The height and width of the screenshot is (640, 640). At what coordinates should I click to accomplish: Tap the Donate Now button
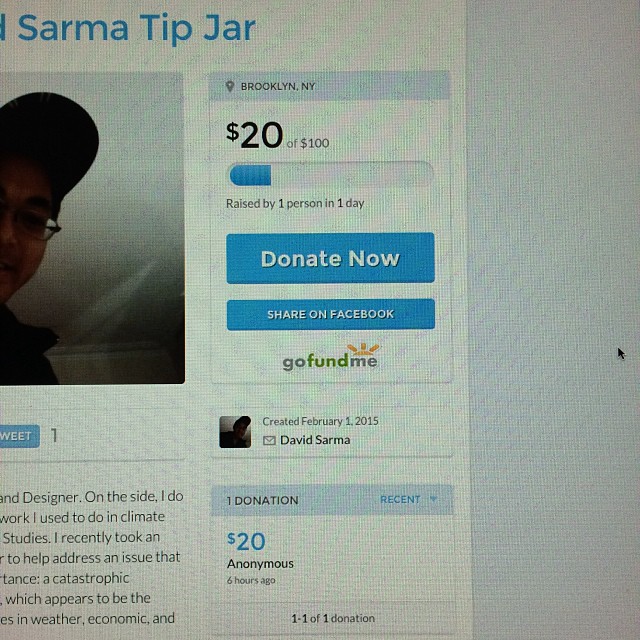tap(330, 258)
